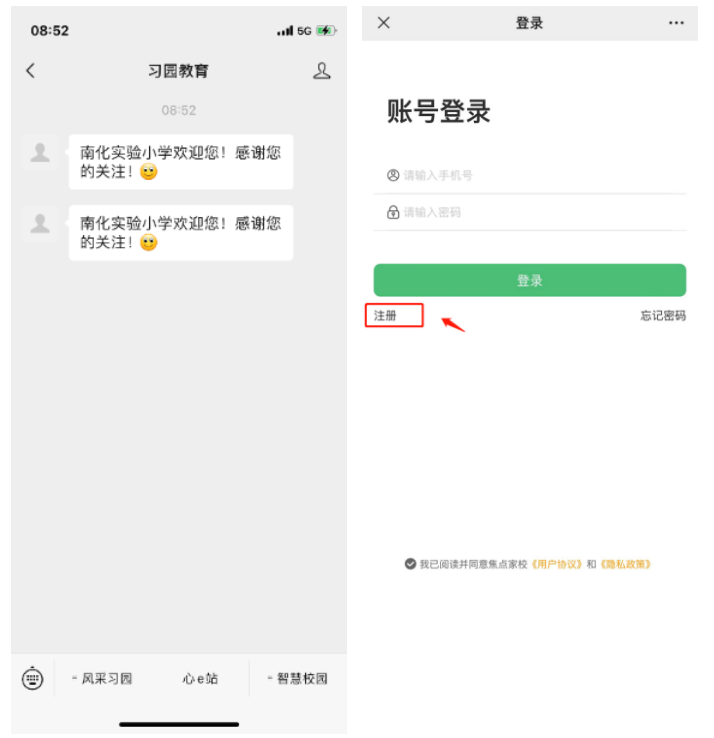Open the 智慧校园 menu
The width and height of the screenshot is (714, 738).
click(298, 678)
